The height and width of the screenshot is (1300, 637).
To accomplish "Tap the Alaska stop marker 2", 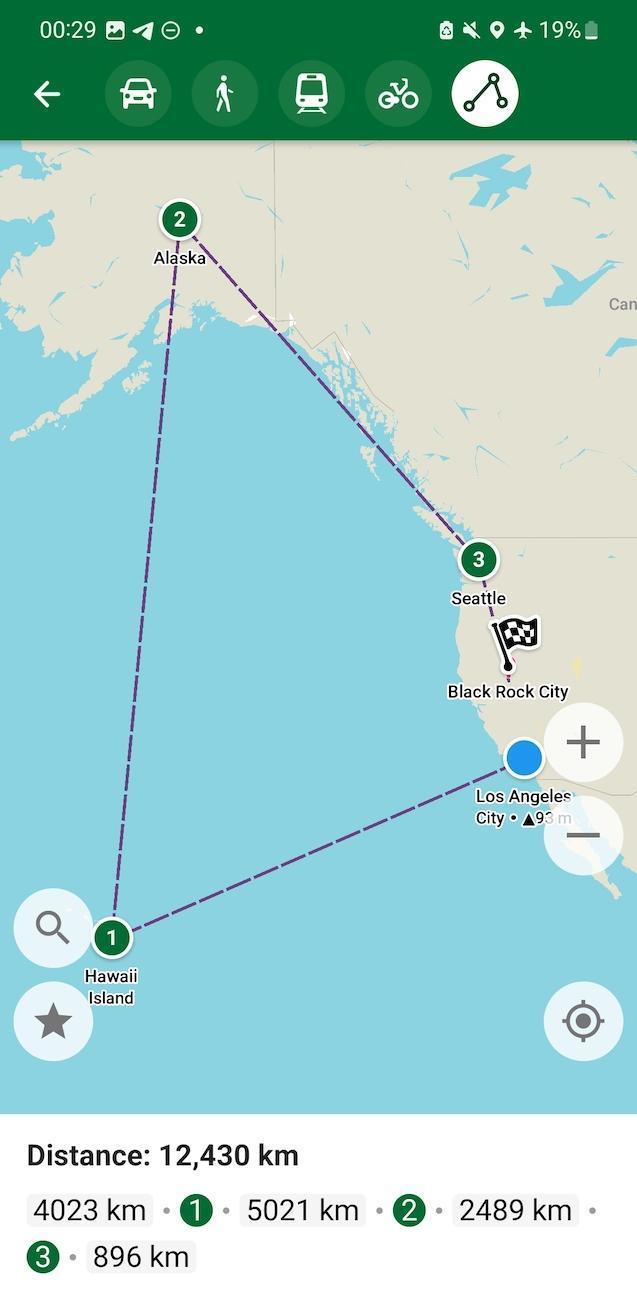I will pos(179,219).
